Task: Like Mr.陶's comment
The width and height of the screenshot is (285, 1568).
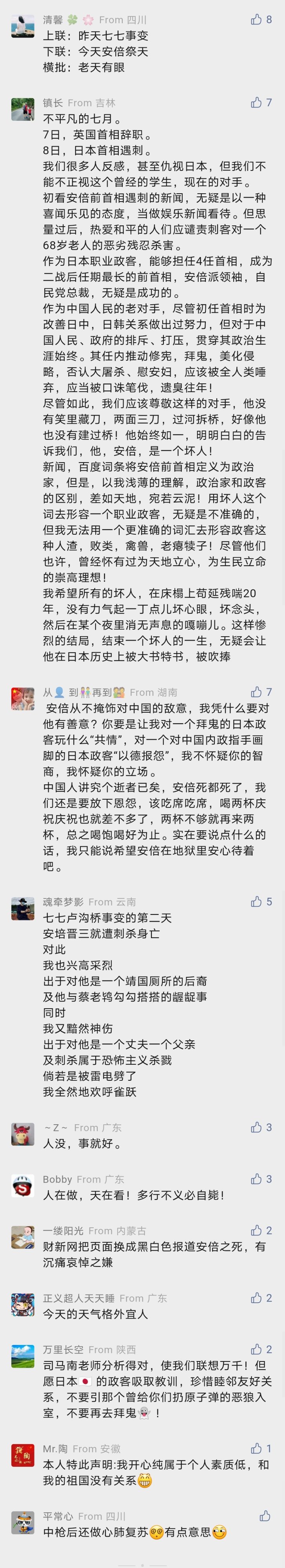Action: pyautogui.click(x=256, y=1448)
